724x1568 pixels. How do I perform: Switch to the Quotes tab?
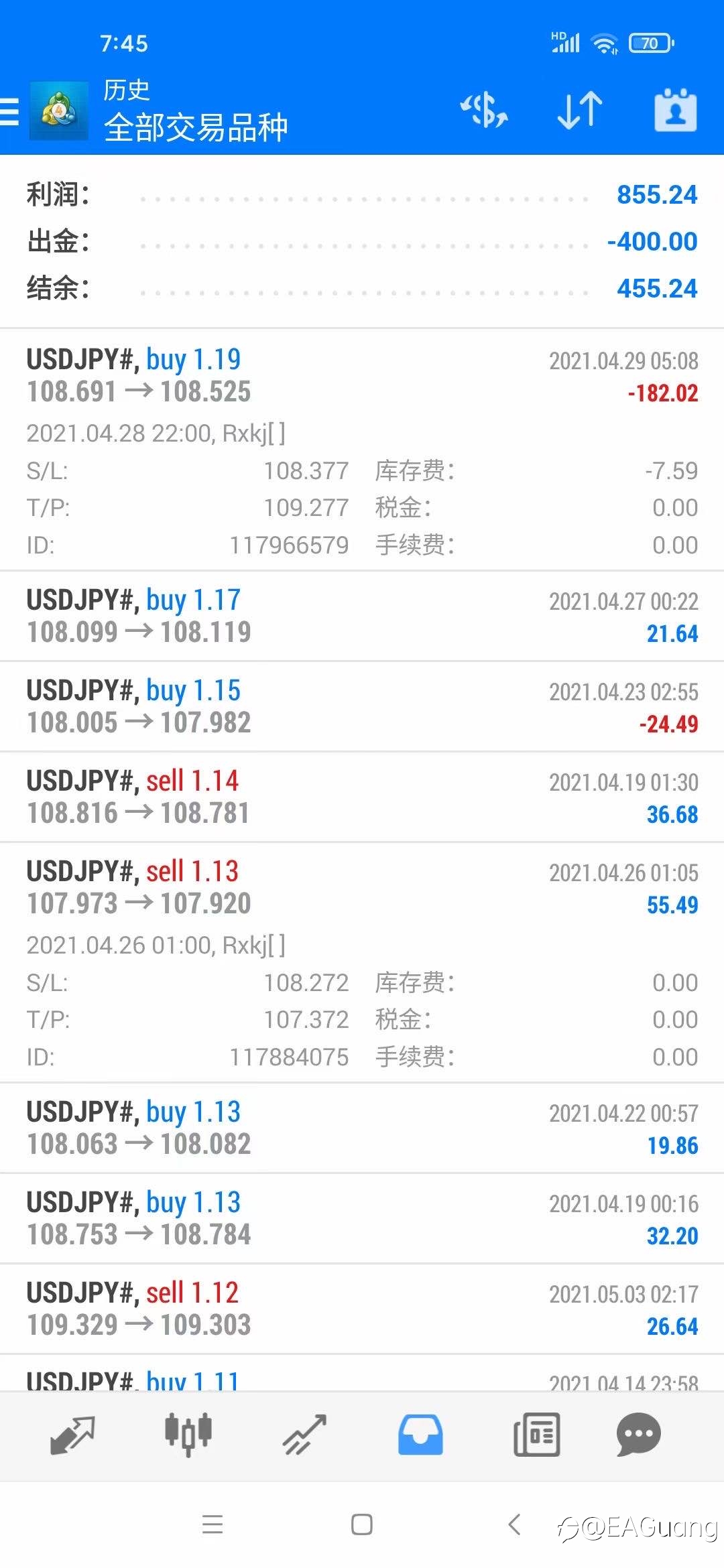pos(72,1435)
